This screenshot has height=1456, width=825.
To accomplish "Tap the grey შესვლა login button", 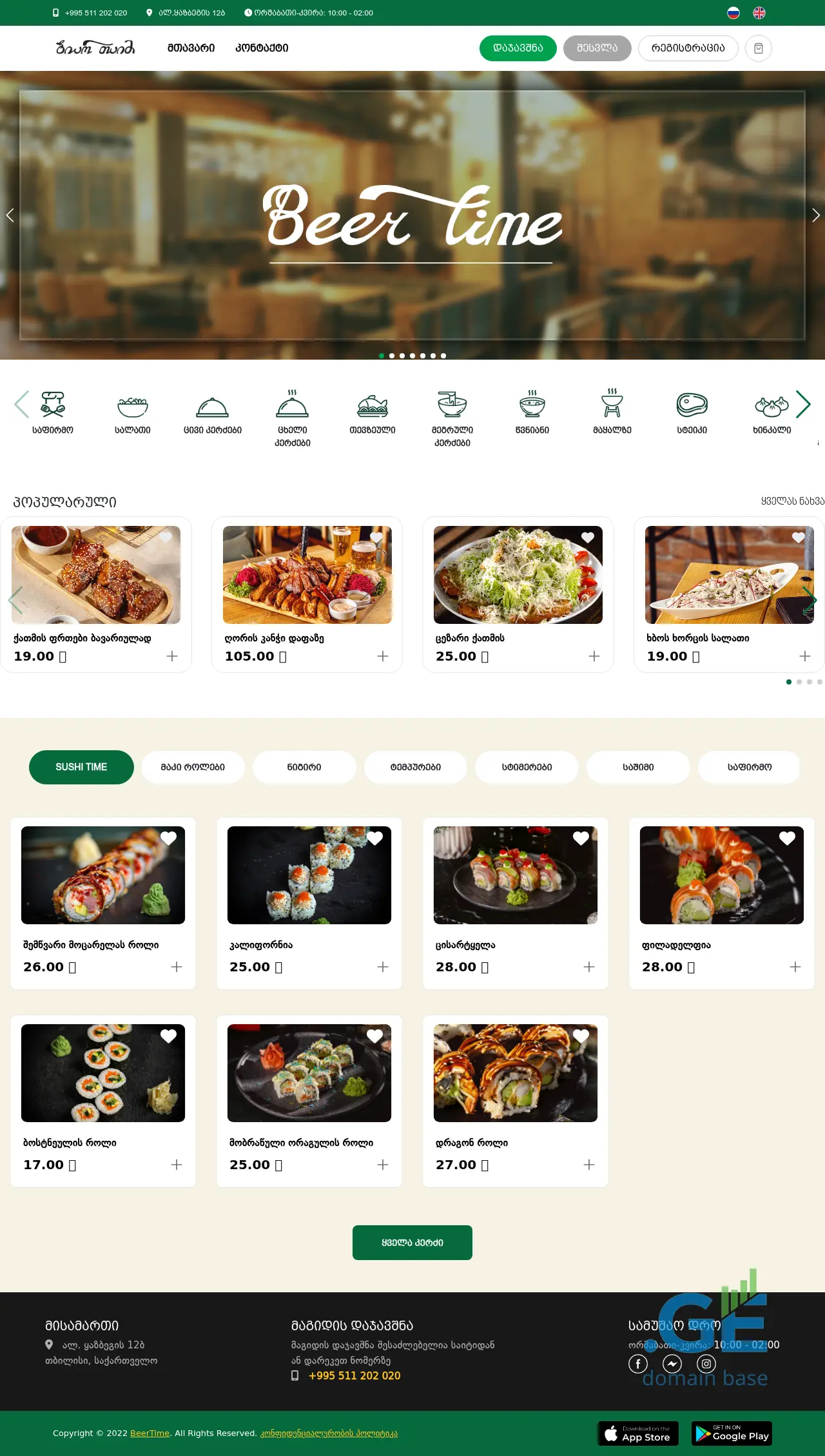I will click(x=597, y=48).
